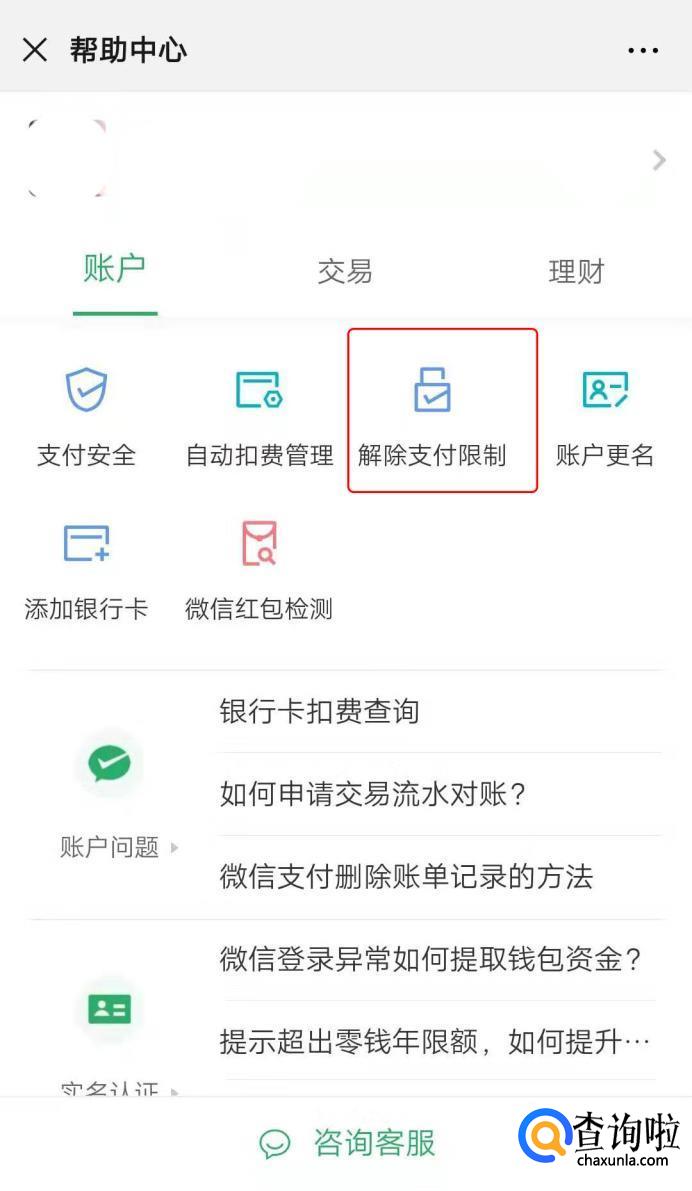This screenshot has height=1191, width=692.
Task: Open 支付安全
Action: pyautogui.click(x=86, y=417)
